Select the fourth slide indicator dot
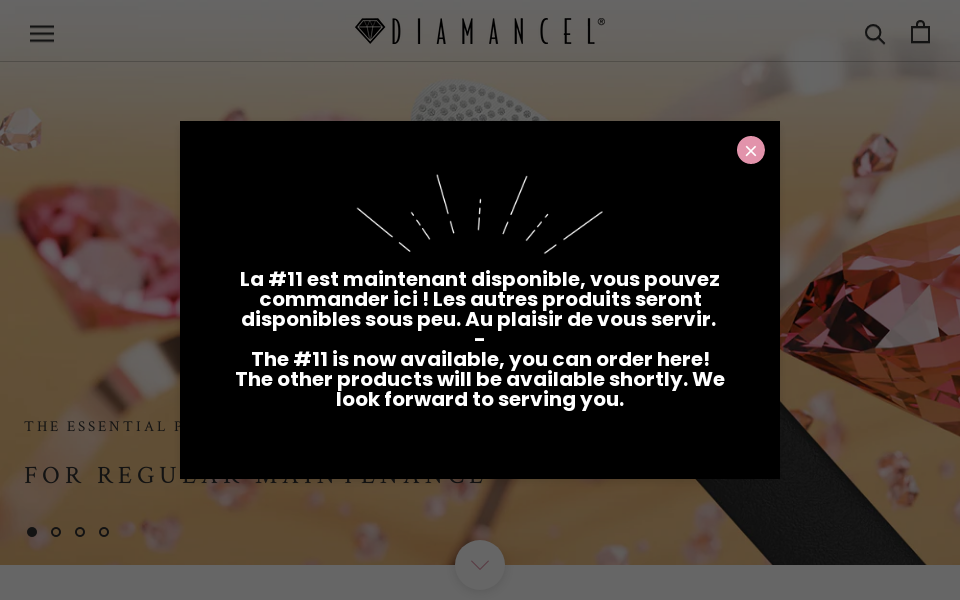The height and width of the screenshot is (600, 960). pos(104,532)
